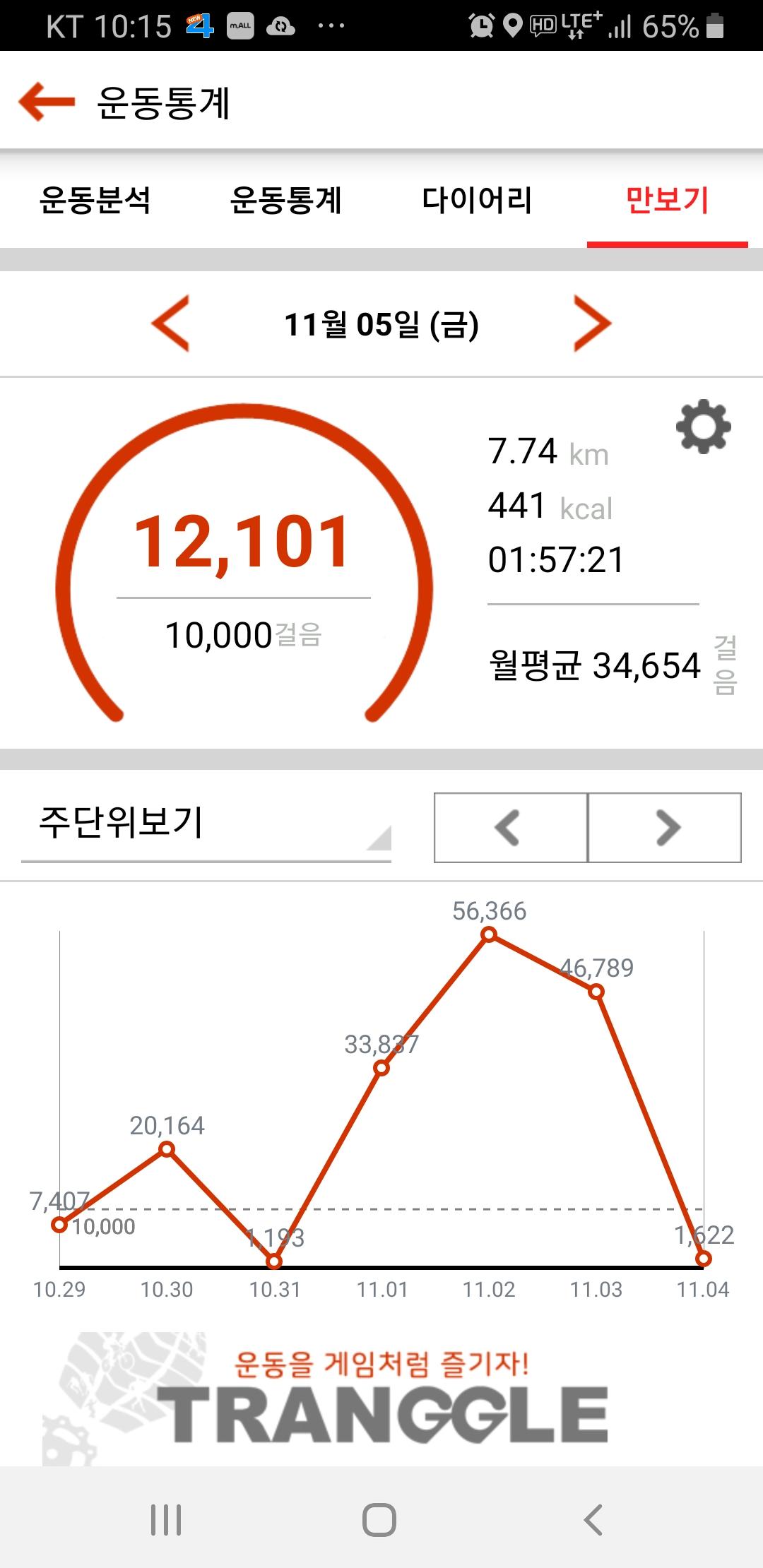Open the 다이어리 tab
The height and width of the screenshot is (1568, 763).
click(477, 201)
